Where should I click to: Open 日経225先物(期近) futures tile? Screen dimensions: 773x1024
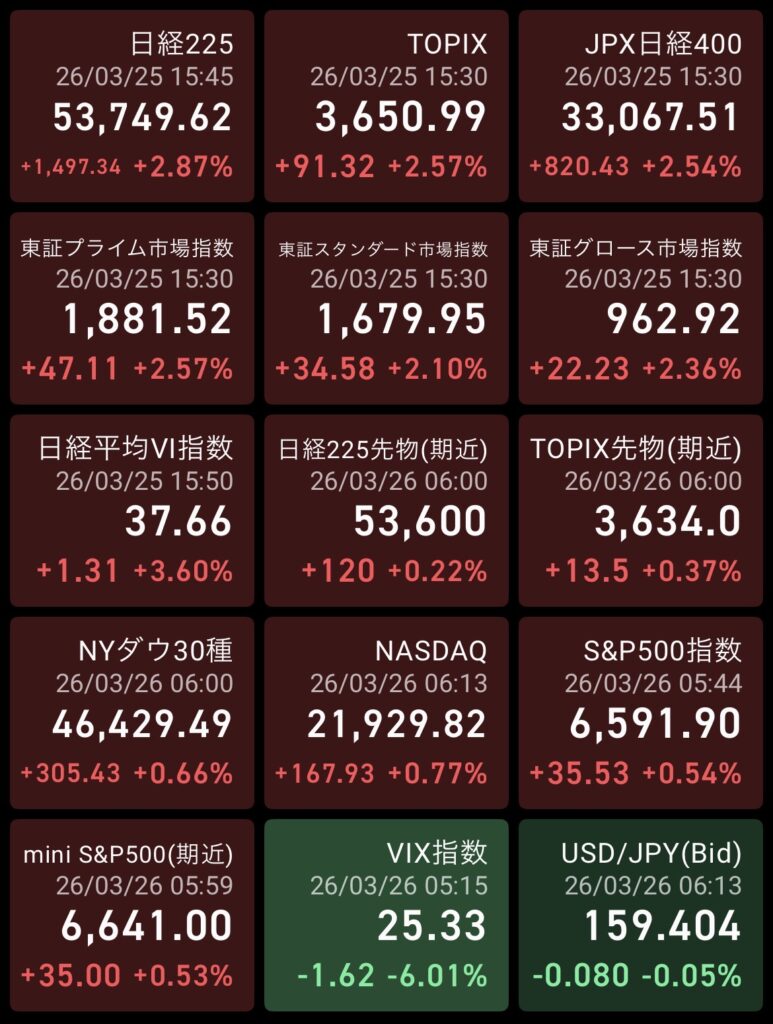(x=386, y=512)
